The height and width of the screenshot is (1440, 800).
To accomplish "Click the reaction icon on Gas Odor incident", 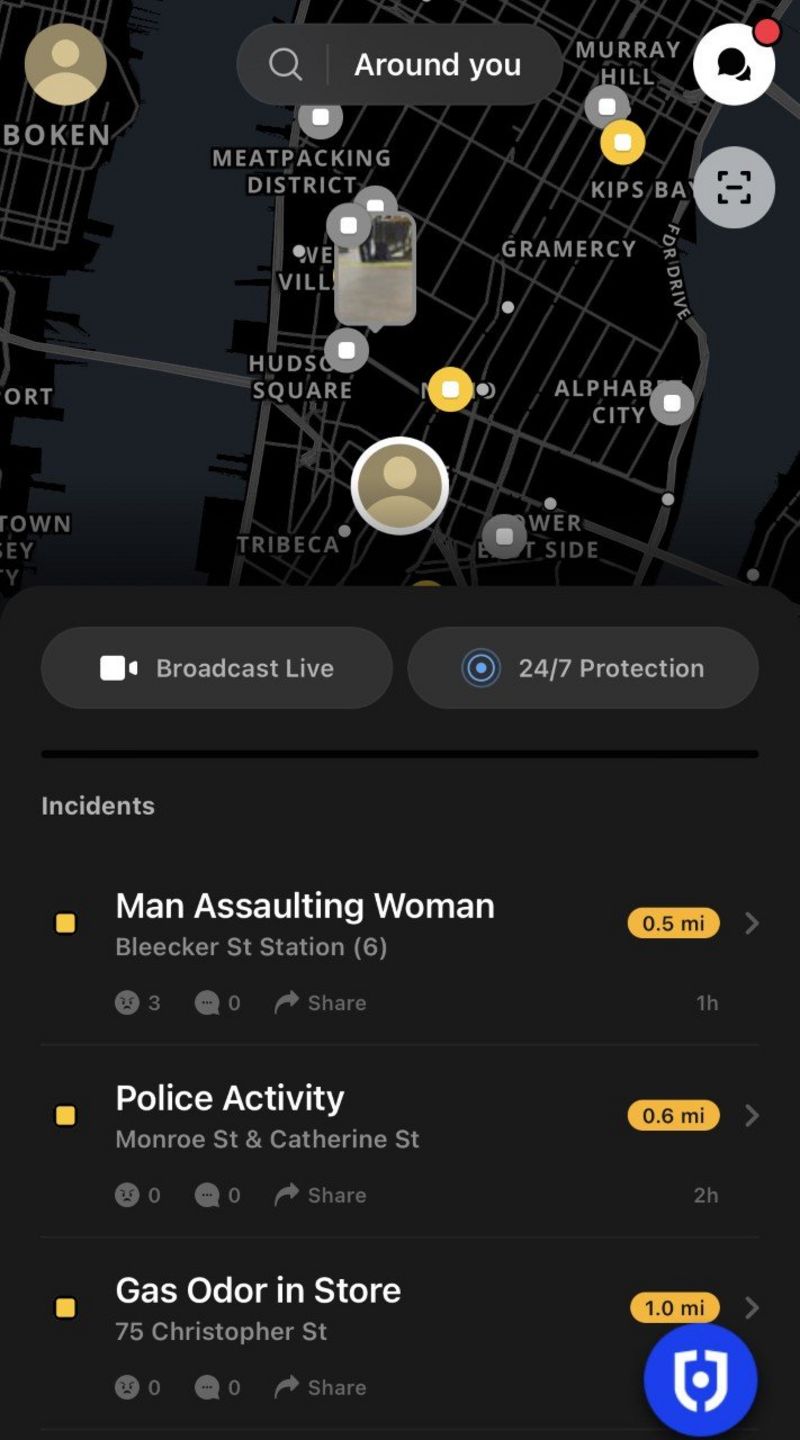I will [x=129, y=1387].
